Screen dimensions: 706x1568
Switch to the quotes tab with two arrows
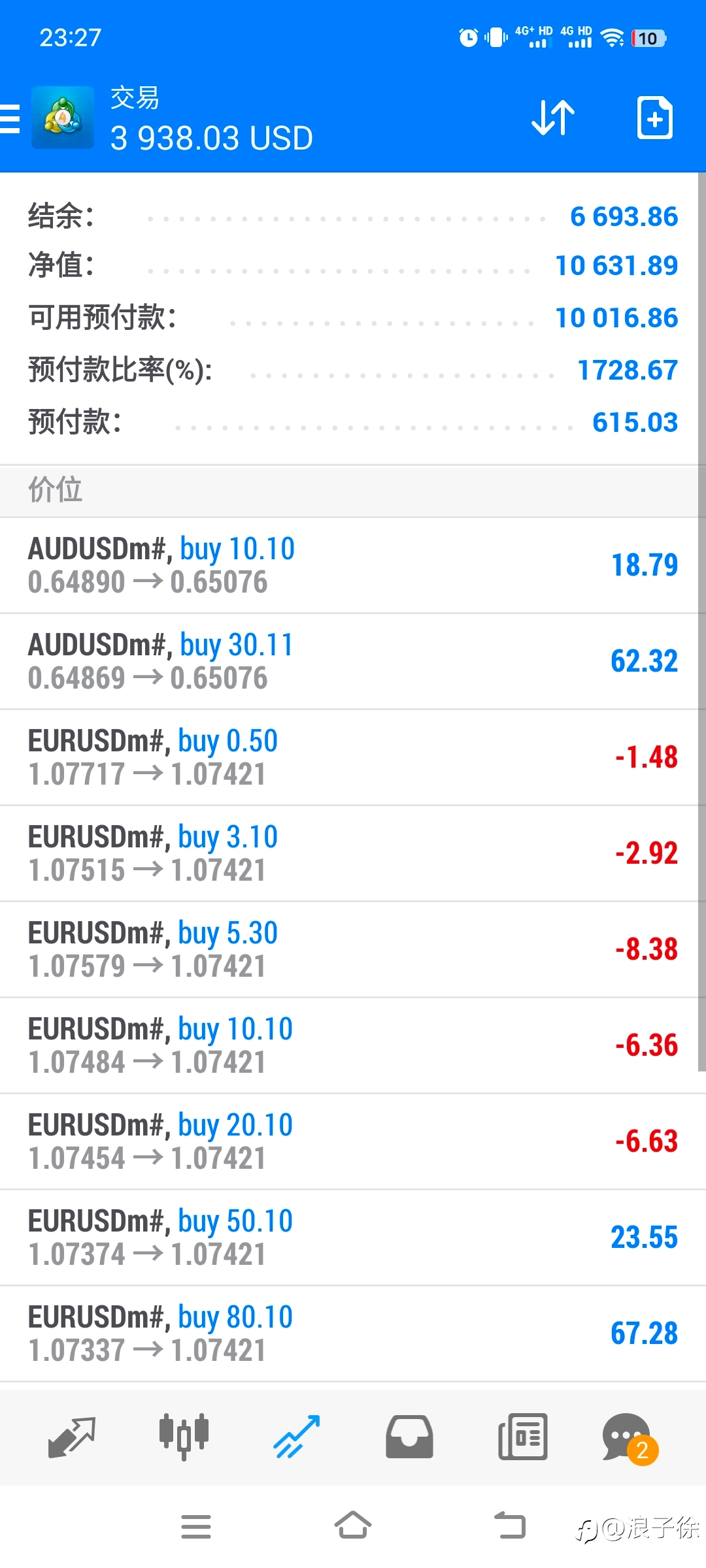coord(72,1437)
